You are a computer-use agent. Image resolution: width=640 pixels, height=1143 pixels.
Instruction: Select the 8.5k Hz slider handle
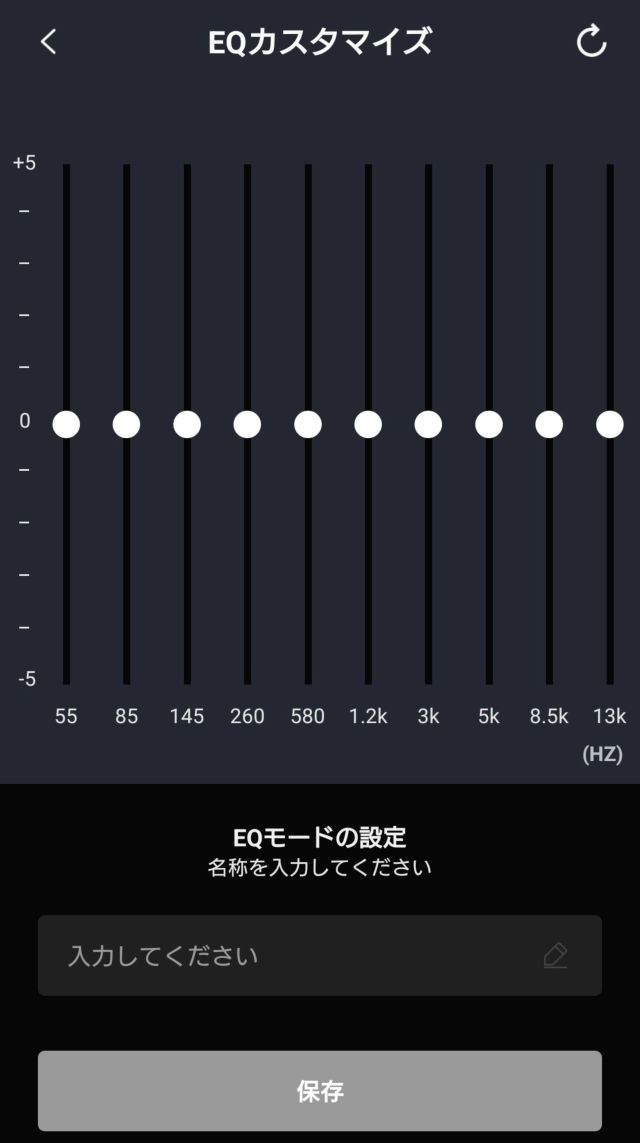click(549, 424)
